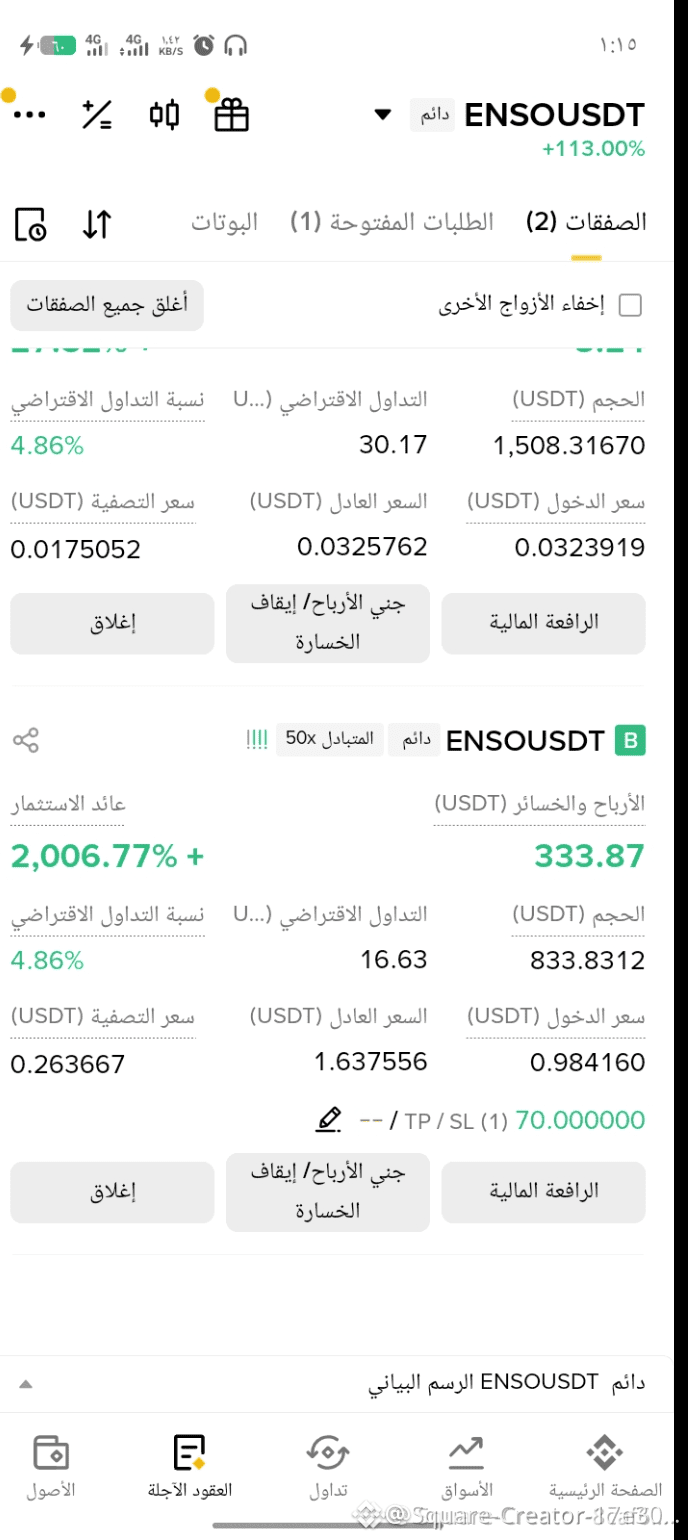Go to the الأسواق tab
The height and width of the screenshot is (1540, 688).
466,1466
